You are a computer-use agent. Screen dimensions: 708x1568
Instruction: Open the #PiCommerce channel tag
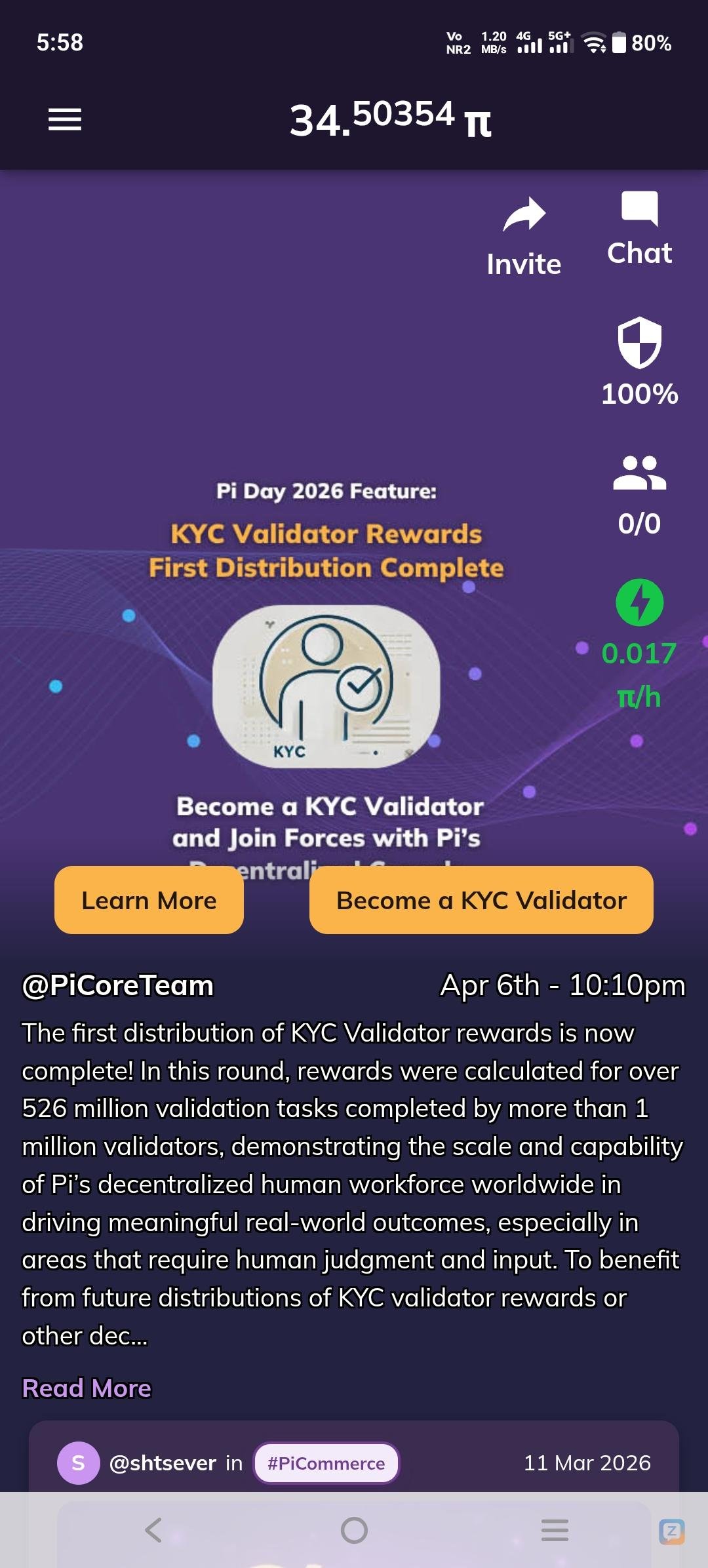tap(326, 1462)
